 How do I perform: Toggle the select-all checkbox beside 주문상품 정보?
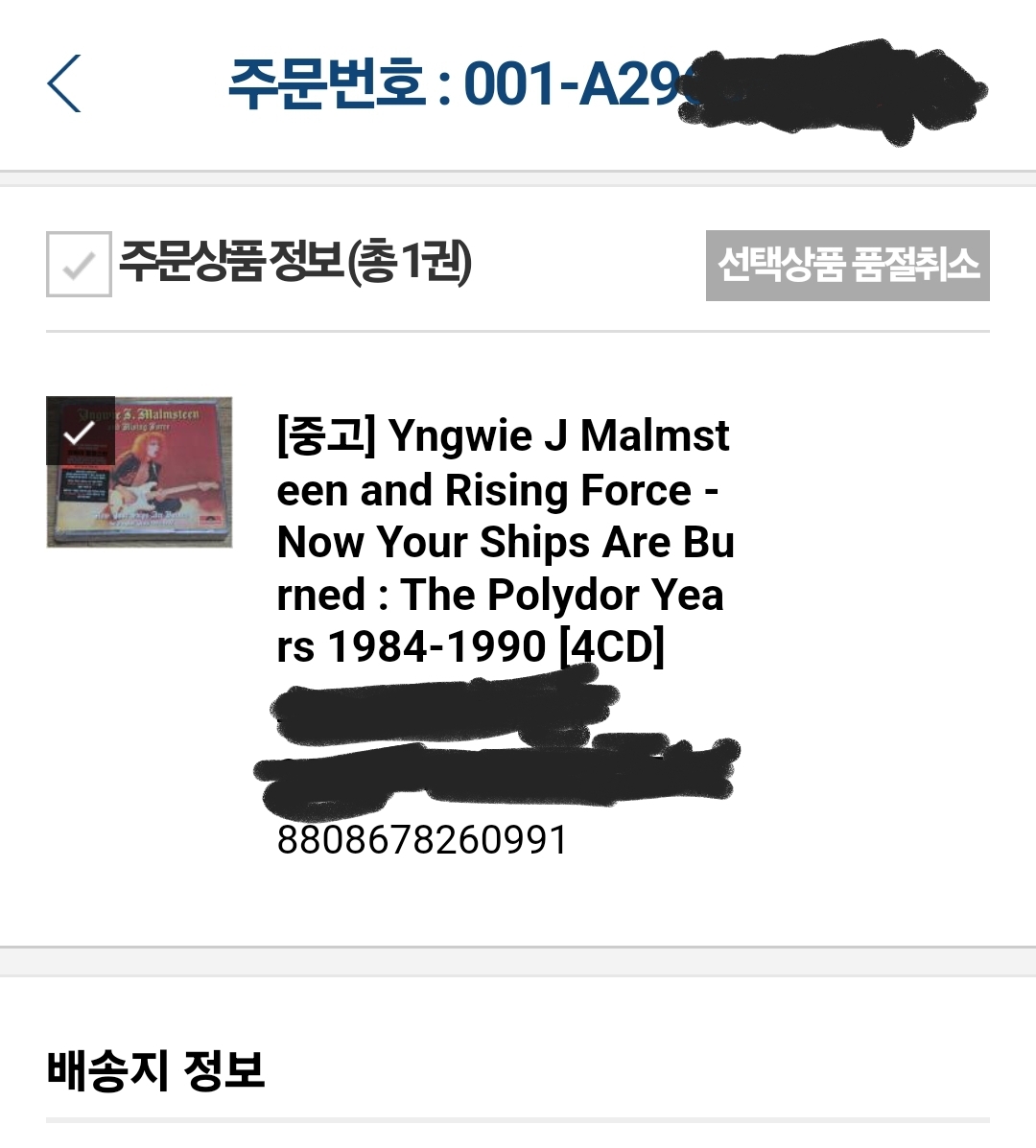click(x=79, y=264)
